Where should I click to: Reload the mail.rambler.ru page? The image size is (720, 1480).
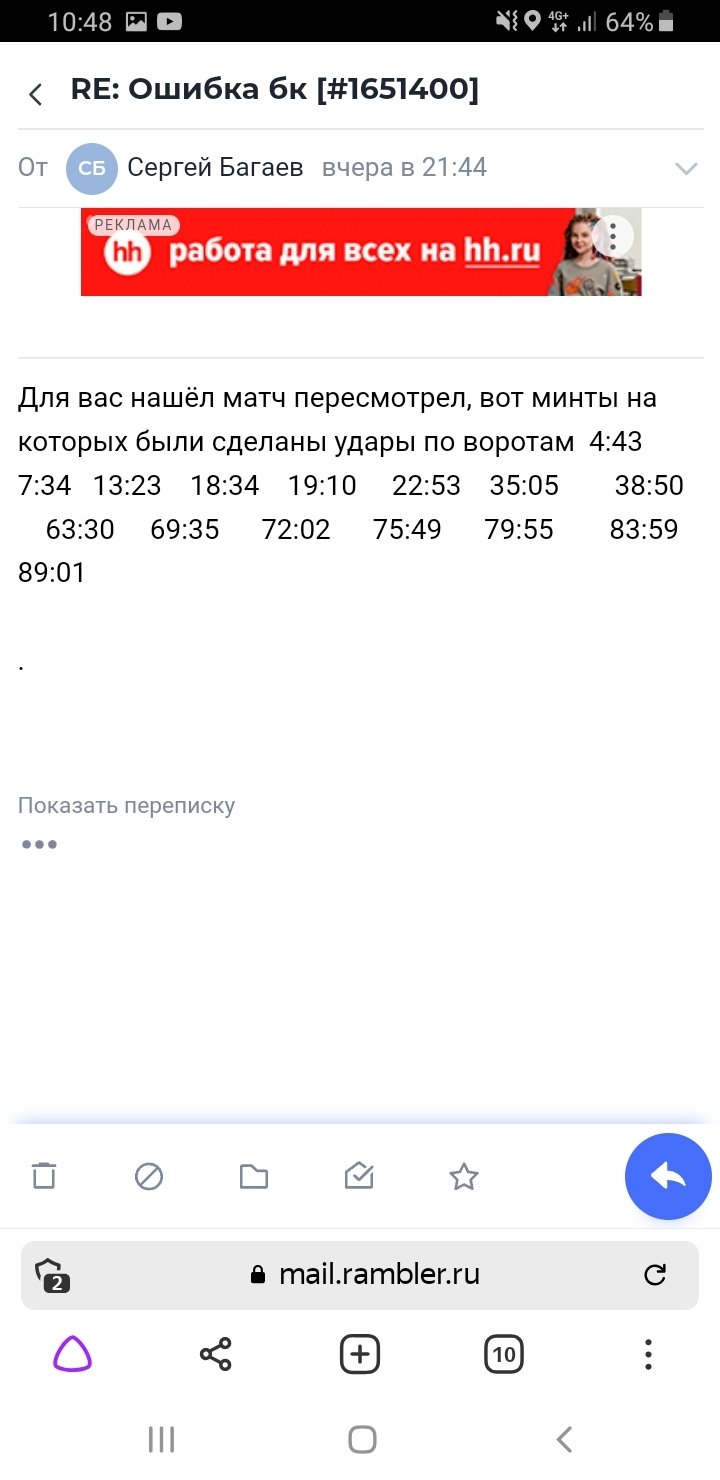[655, 1274]
